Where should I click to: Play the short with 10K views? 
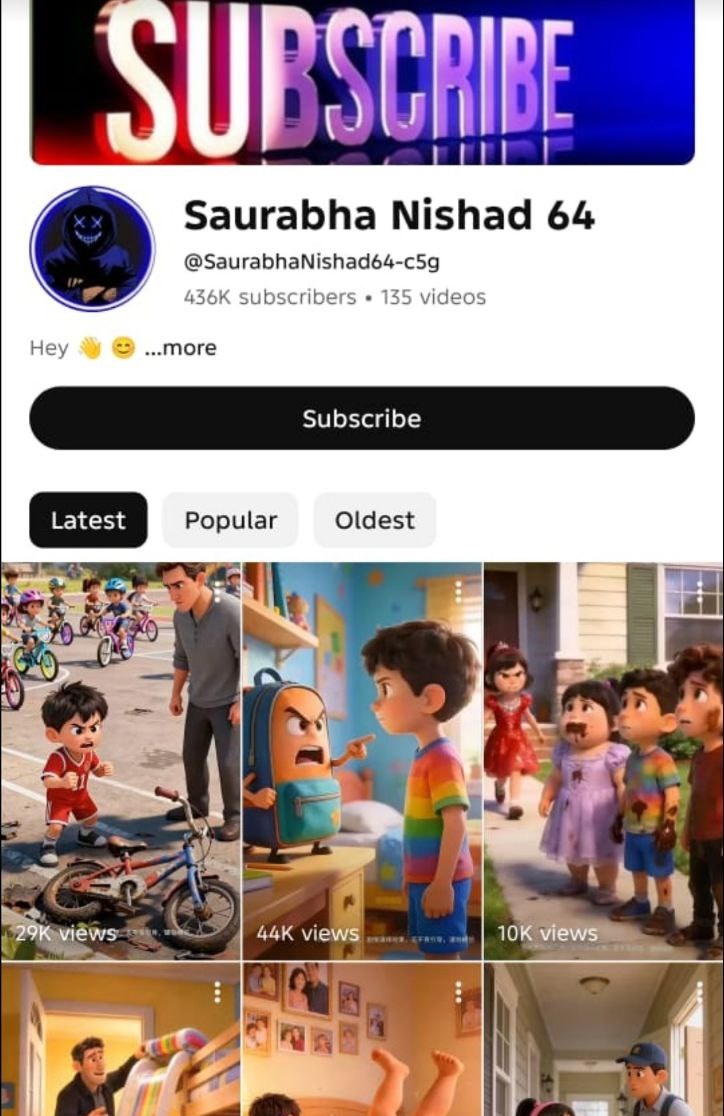(603, 760)
